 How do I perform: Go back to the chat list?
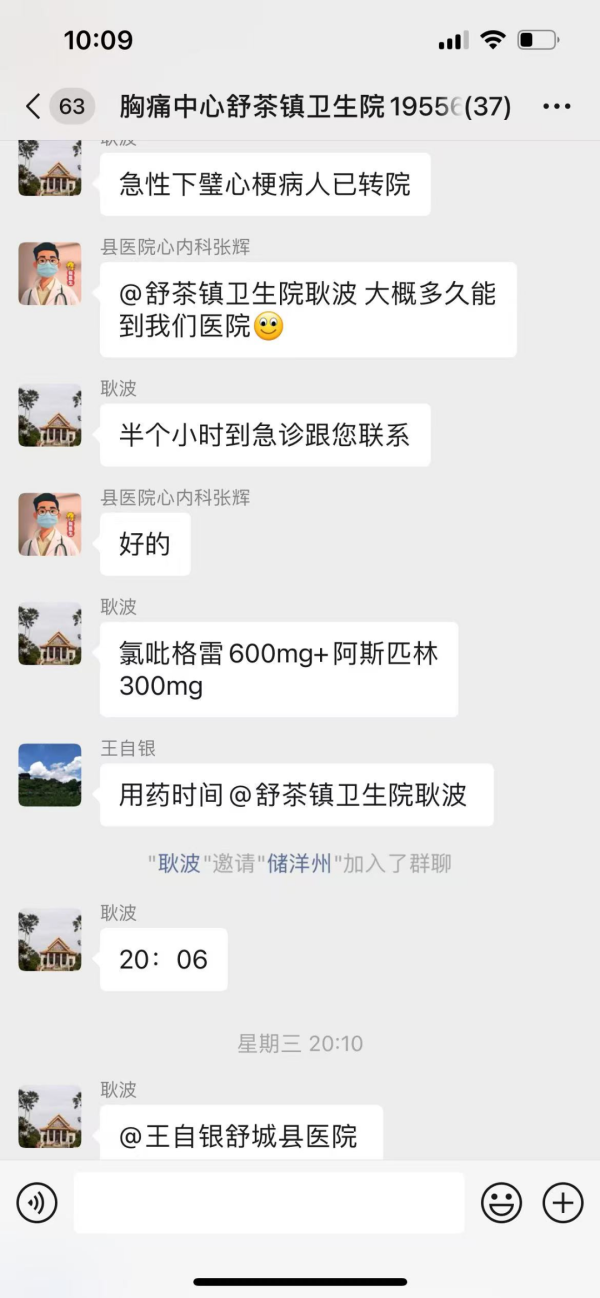[x=35, y=106]
